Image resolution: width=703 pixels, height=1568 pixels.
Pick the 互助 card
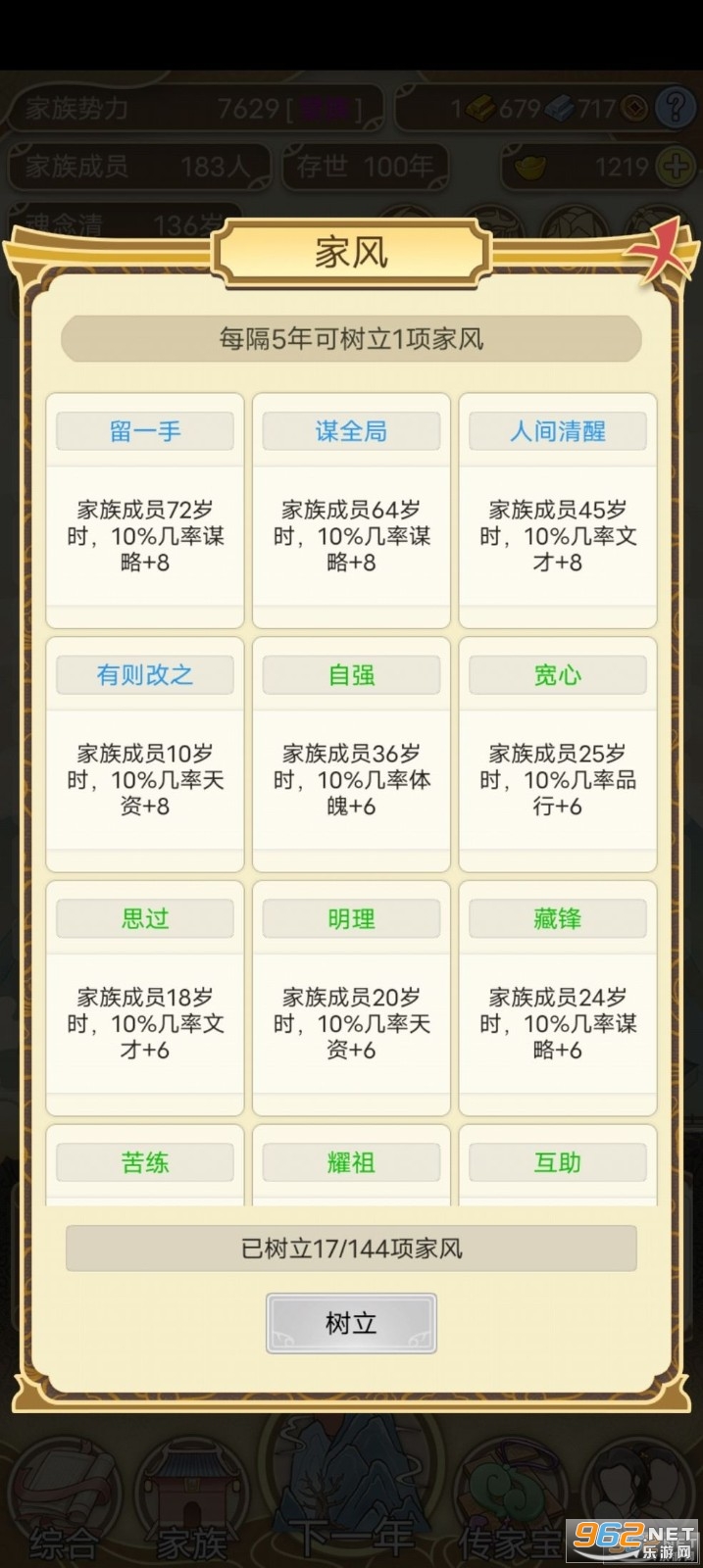(558, 1164)
